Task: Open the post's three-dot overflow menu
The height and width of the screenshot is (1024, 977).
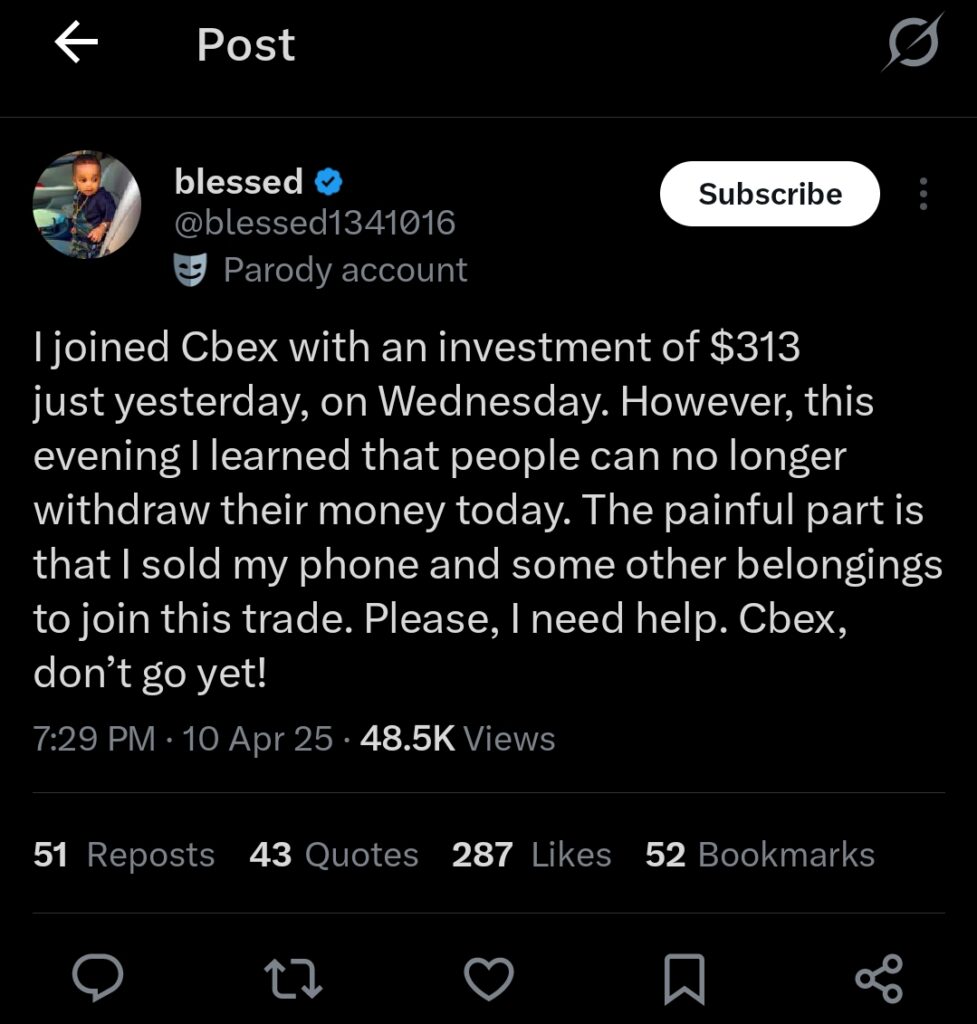Action: 923,194
